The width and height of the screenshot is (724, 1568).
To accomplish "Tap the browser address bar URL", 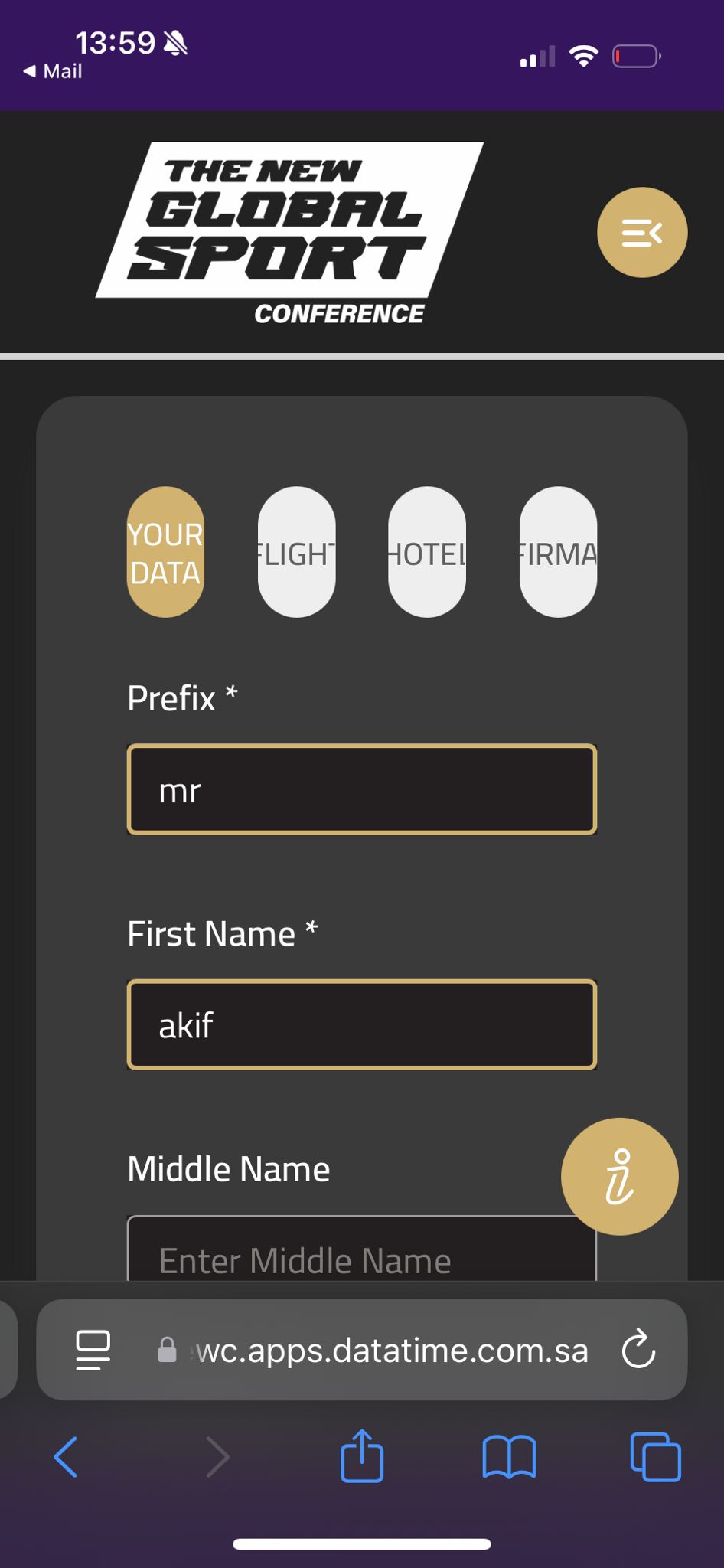I will tap(391, 1350).
